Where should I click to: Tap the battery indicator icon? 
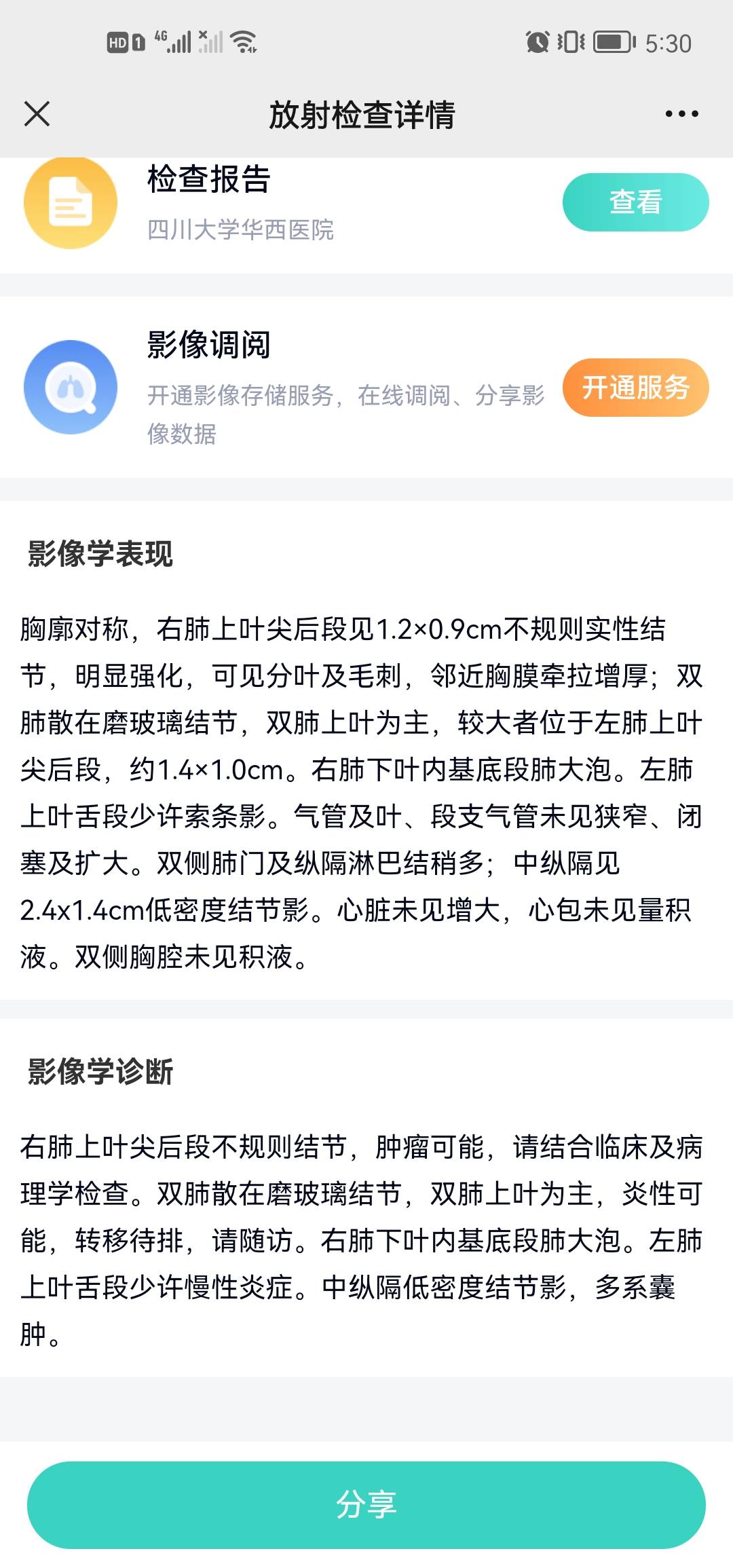click(612, 42)
